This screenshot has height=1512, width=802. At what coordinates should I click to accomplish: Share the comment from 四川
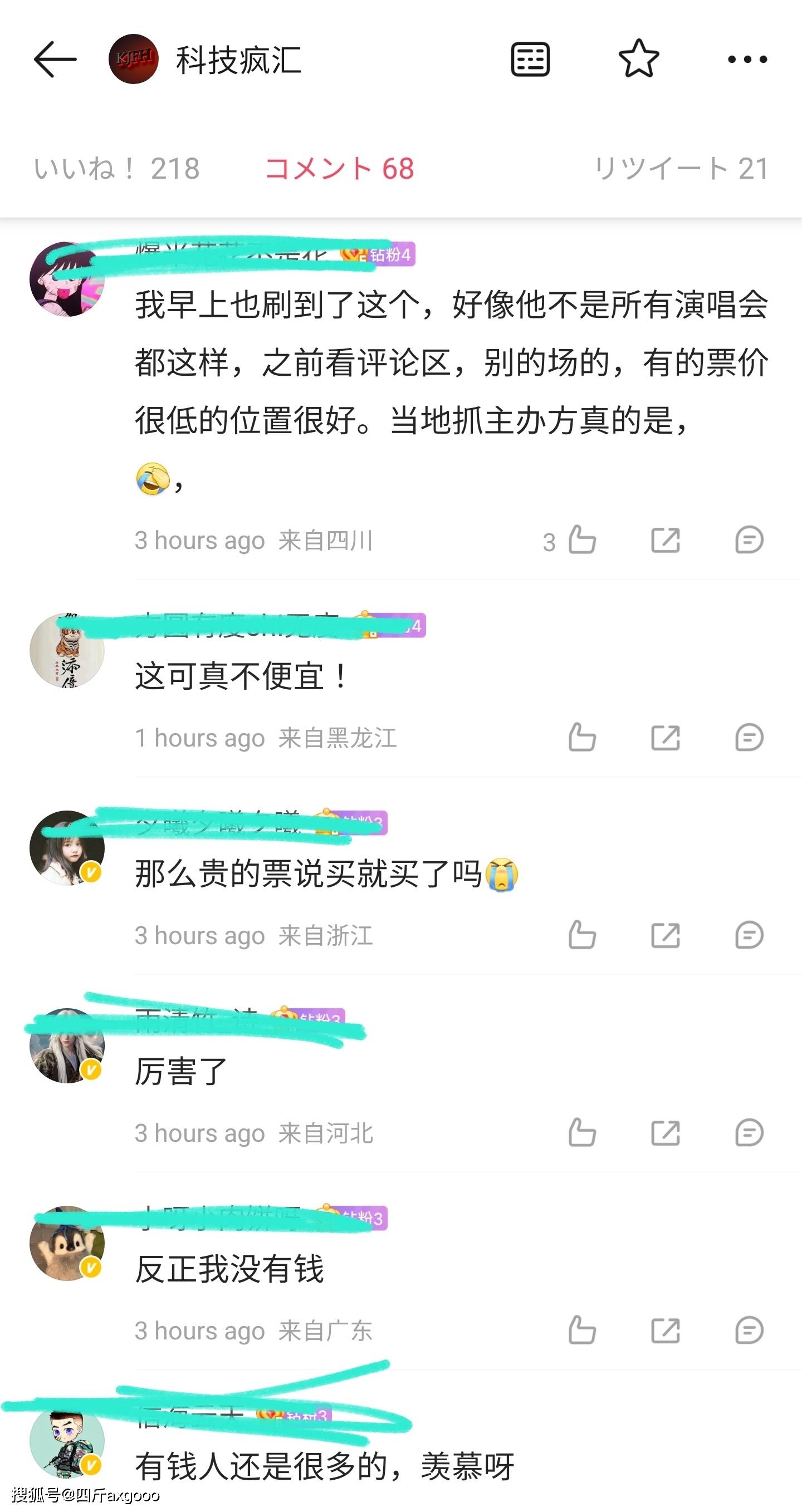pyautogui.click(x=665, y=540)
